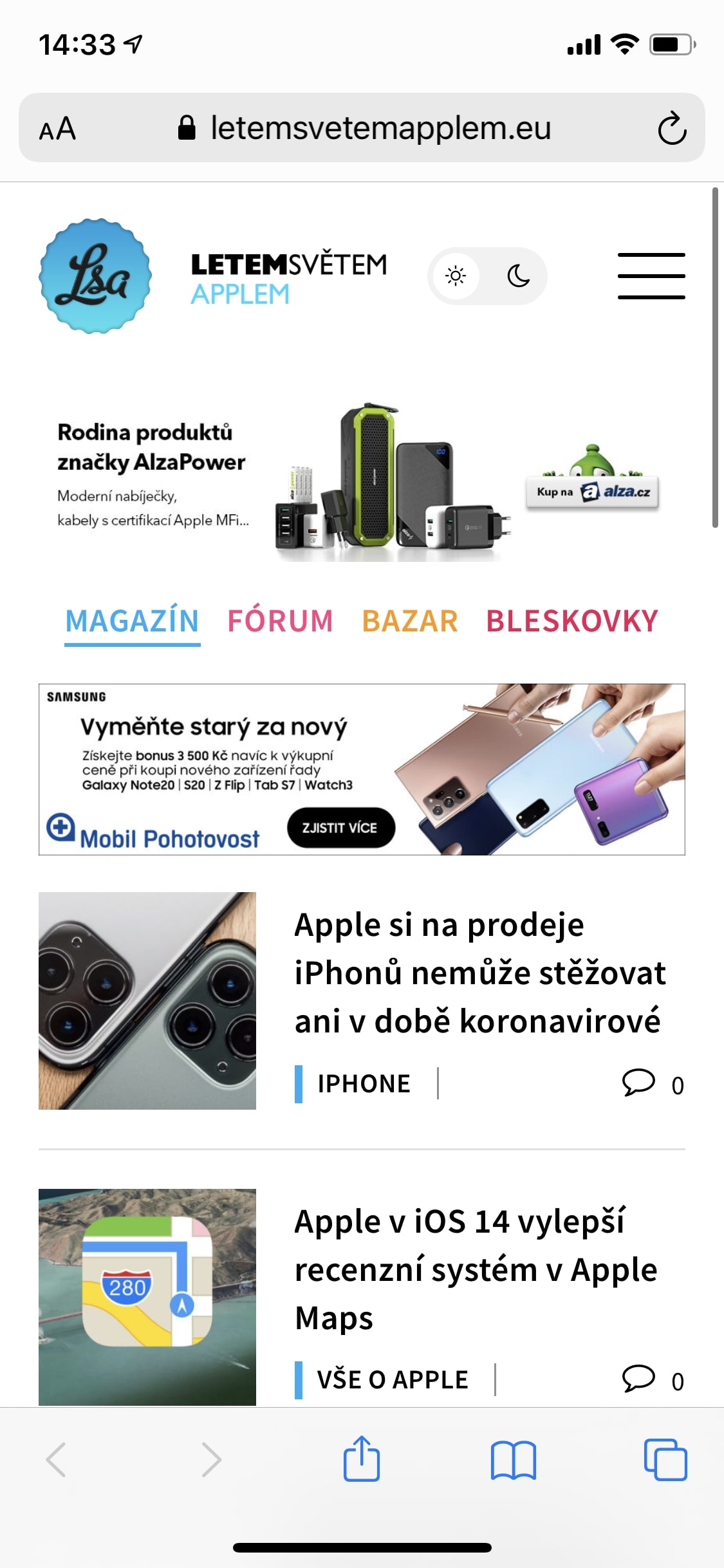
Task: Tap Zjistit více in Samsung ad
Action: pyautogui.click(x=340, y=828)
